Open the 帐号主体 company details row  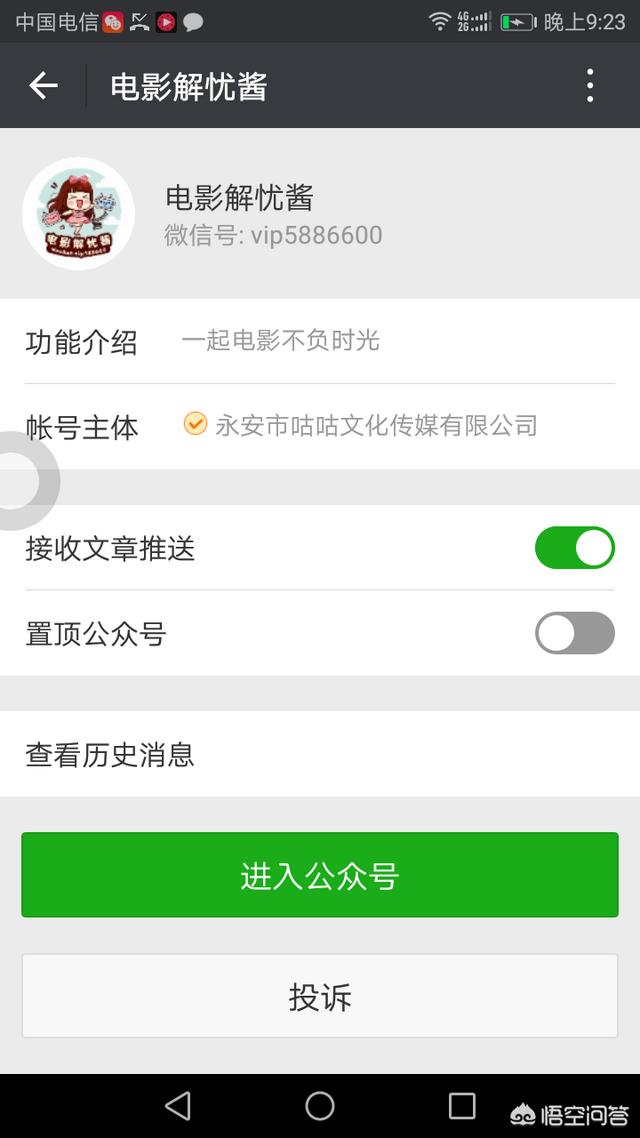[x=320, y=427]
